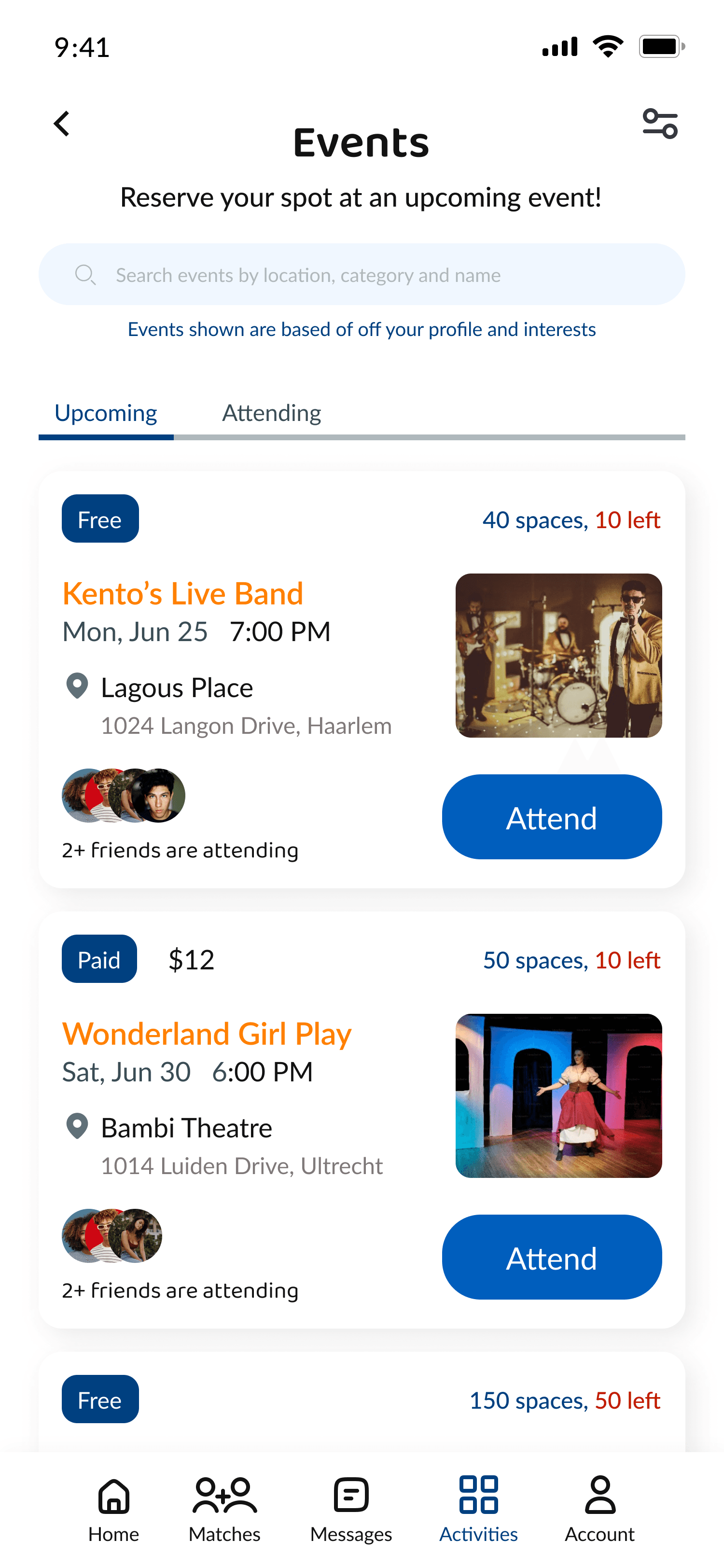Viewport: 724px width, 1568px height.
Task: Open the Account tab
Action: [x=599, y=1508]
